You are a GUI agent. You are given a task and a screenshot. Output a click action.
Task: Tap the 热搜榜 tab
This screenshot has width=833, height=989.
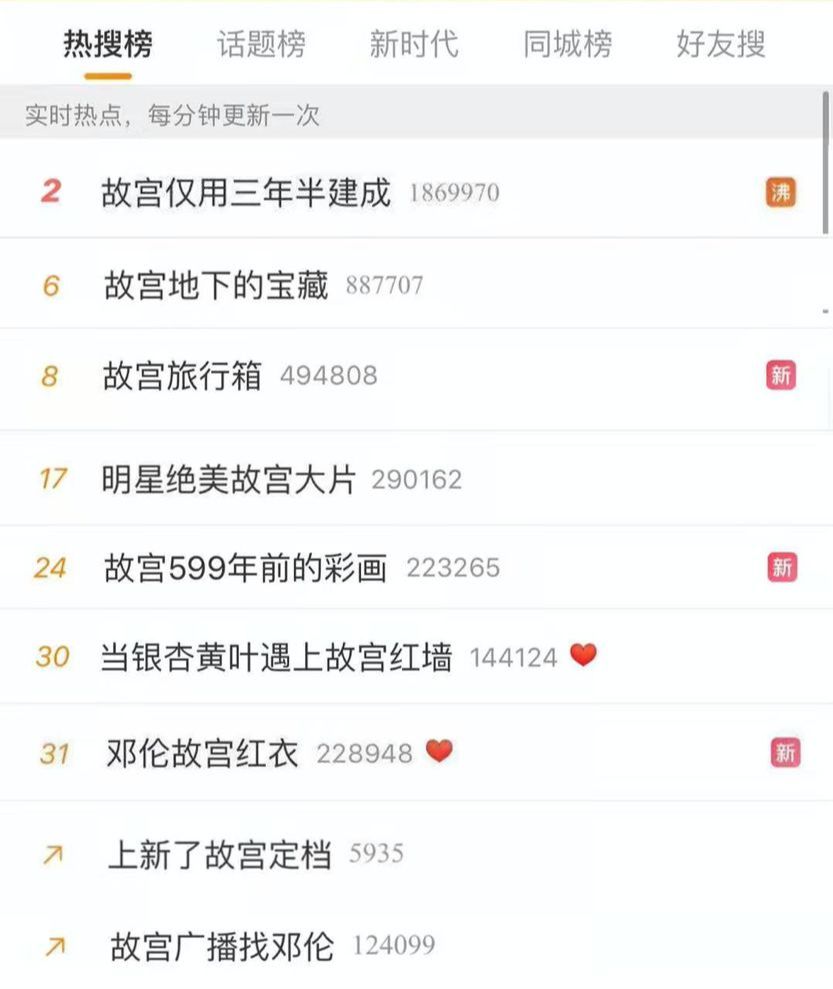(108, 45)
